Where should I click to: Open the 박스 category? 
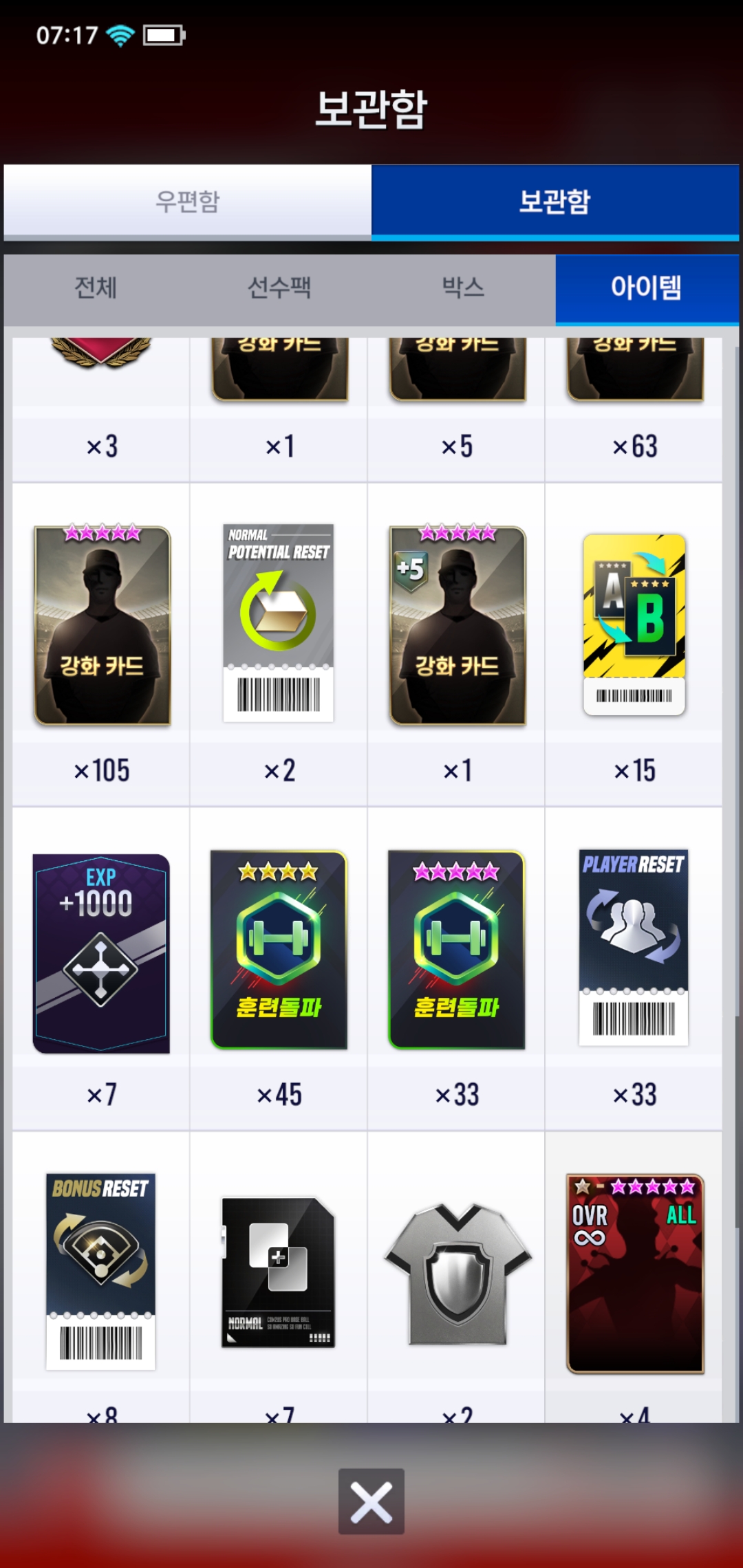click(x=463, y=287)
